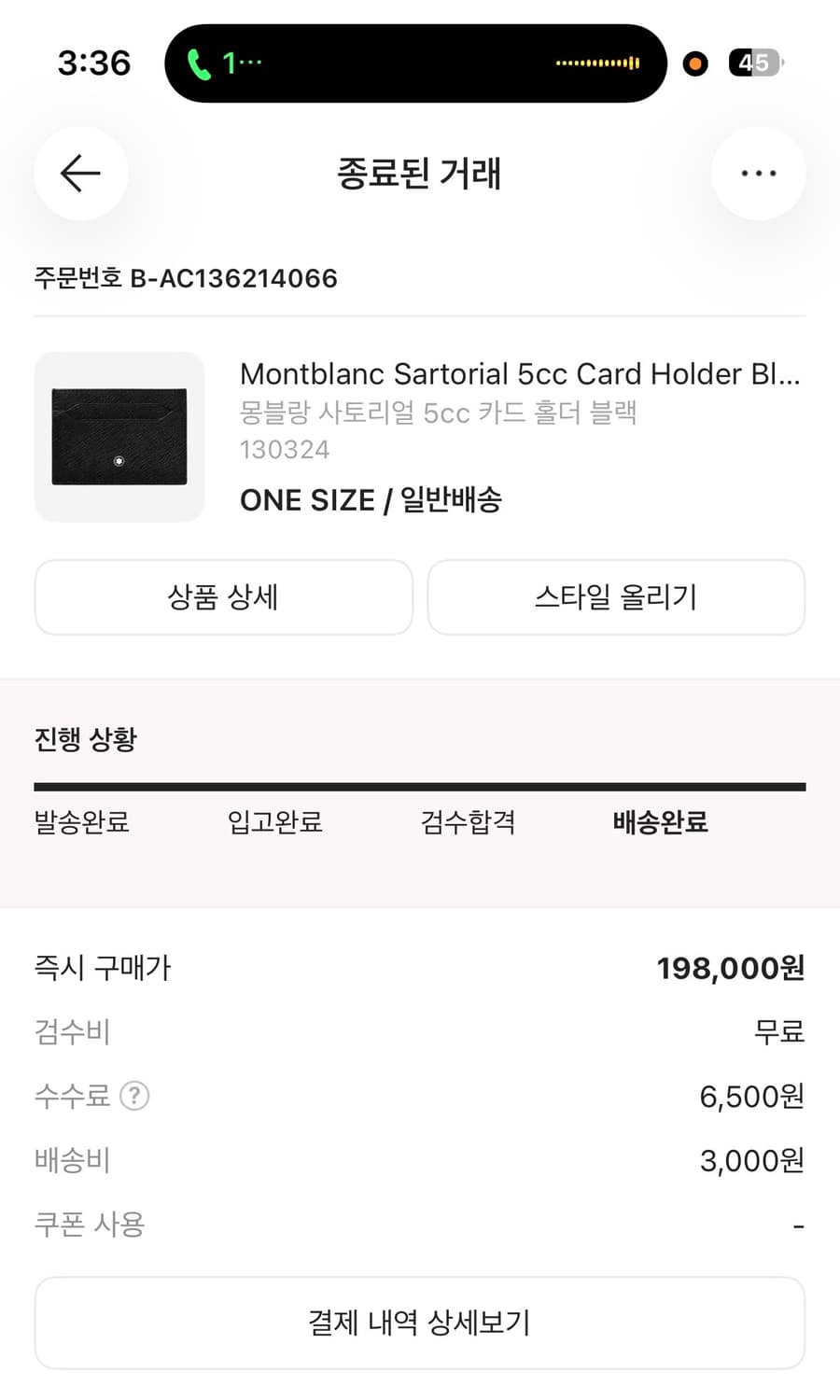Open 상품 상세 product details
Viewport: 840px width, 1400px height.
[223, 597]
